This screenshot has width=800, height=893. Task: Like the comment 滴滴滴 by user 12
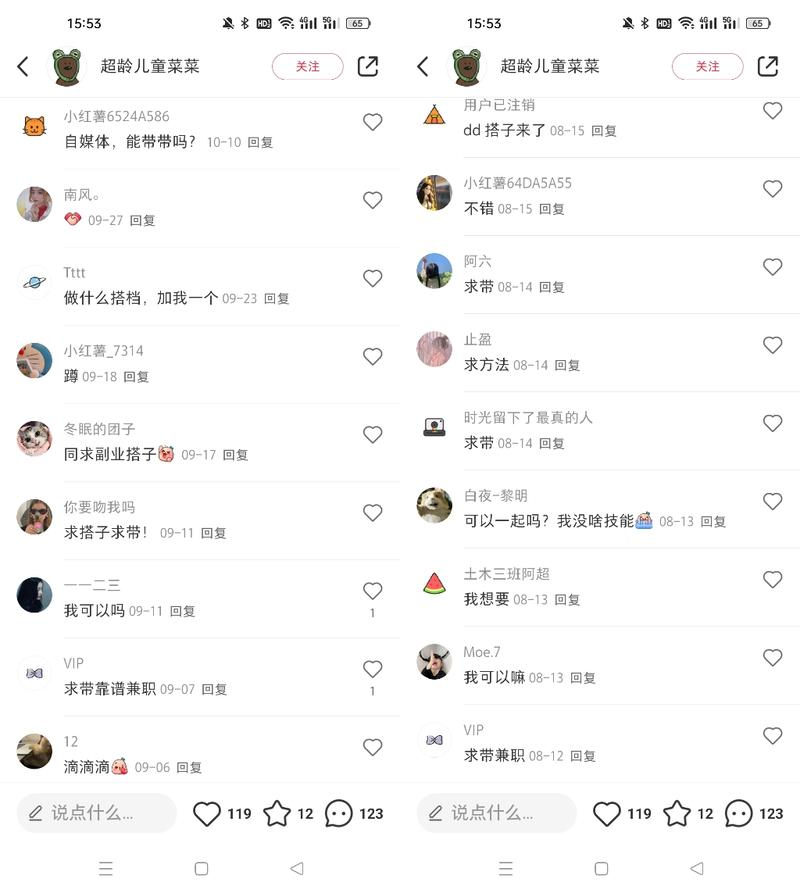372,747
